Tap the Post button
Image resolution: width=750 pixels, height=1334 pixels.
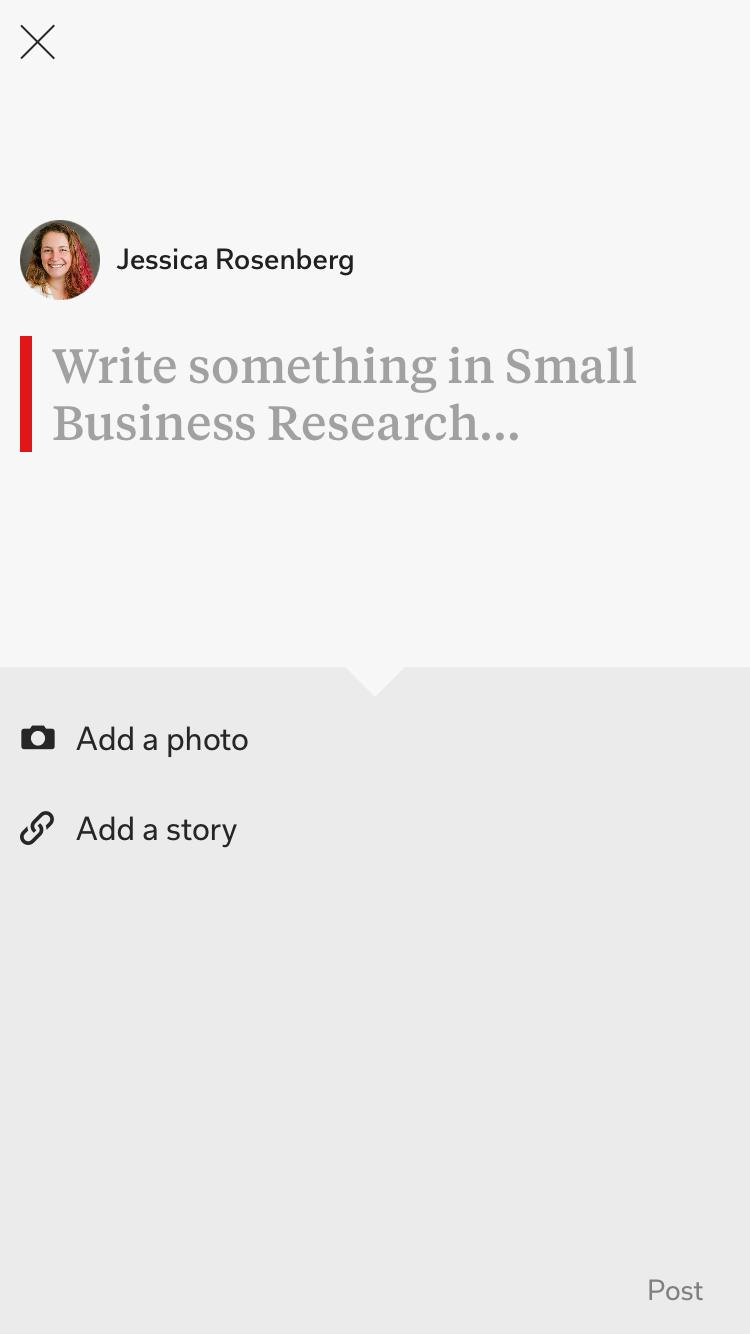pyautogui.click(x=675, y=1290)
